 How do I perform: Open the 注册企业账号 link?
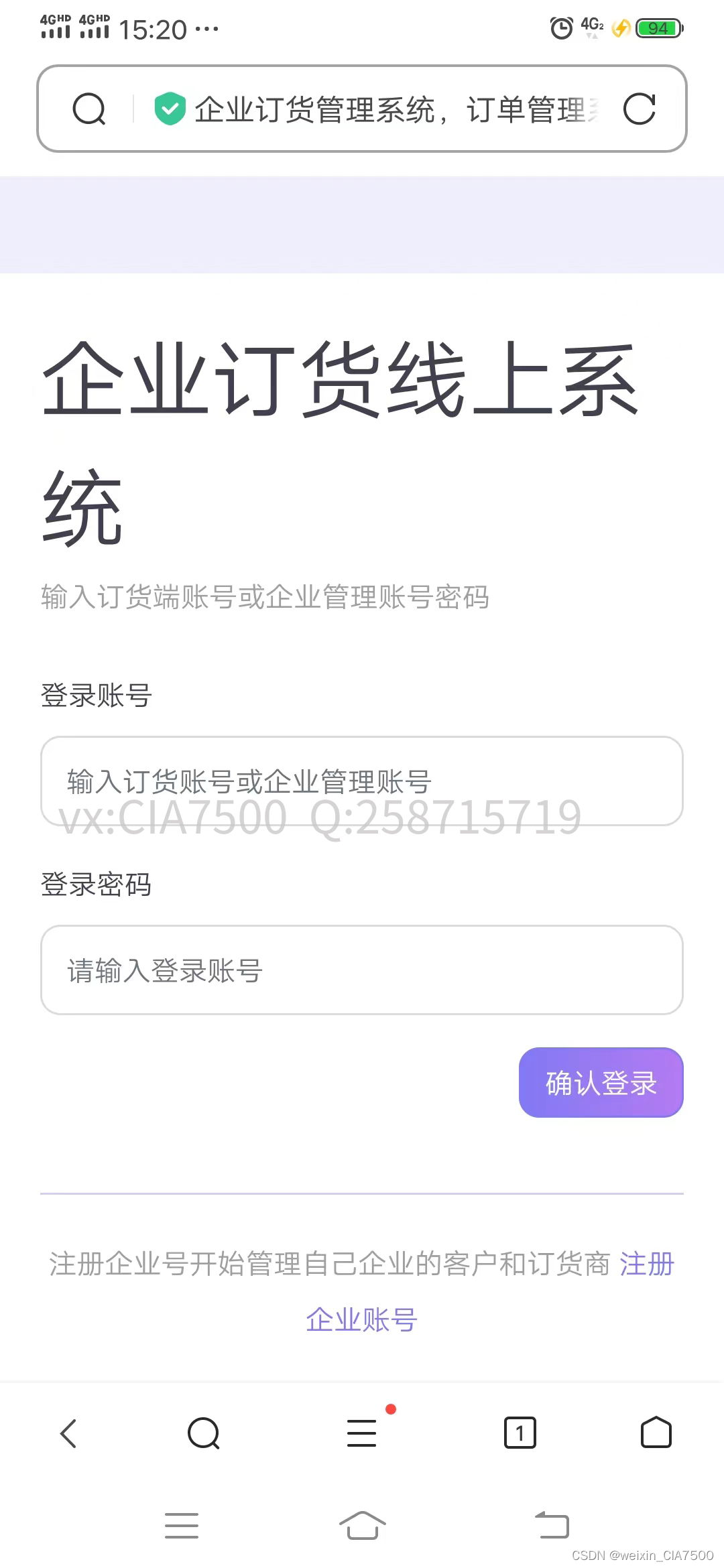pos(362,1319)
